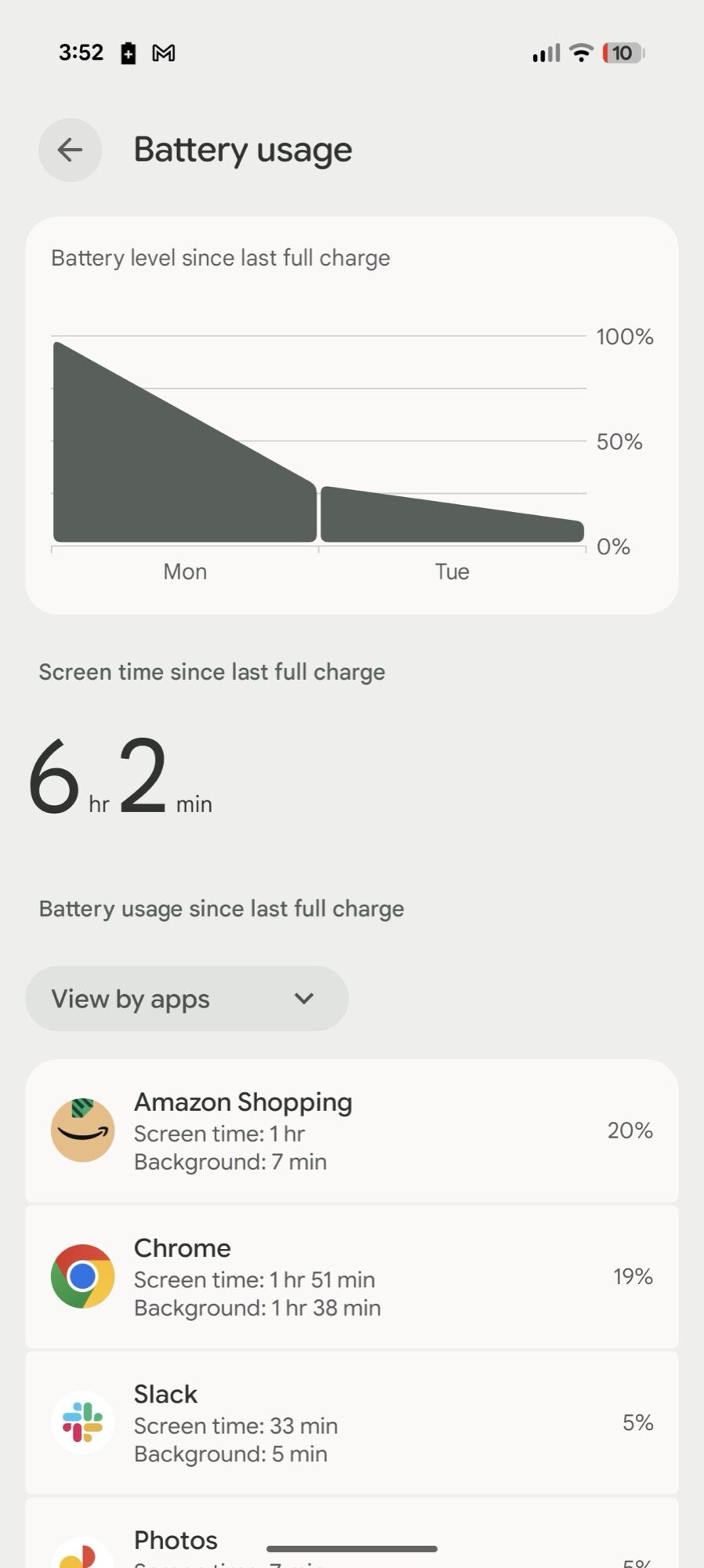Tap the chevron next to View by apps
This screenshot has width=704, height=1568.
(303, 998)
